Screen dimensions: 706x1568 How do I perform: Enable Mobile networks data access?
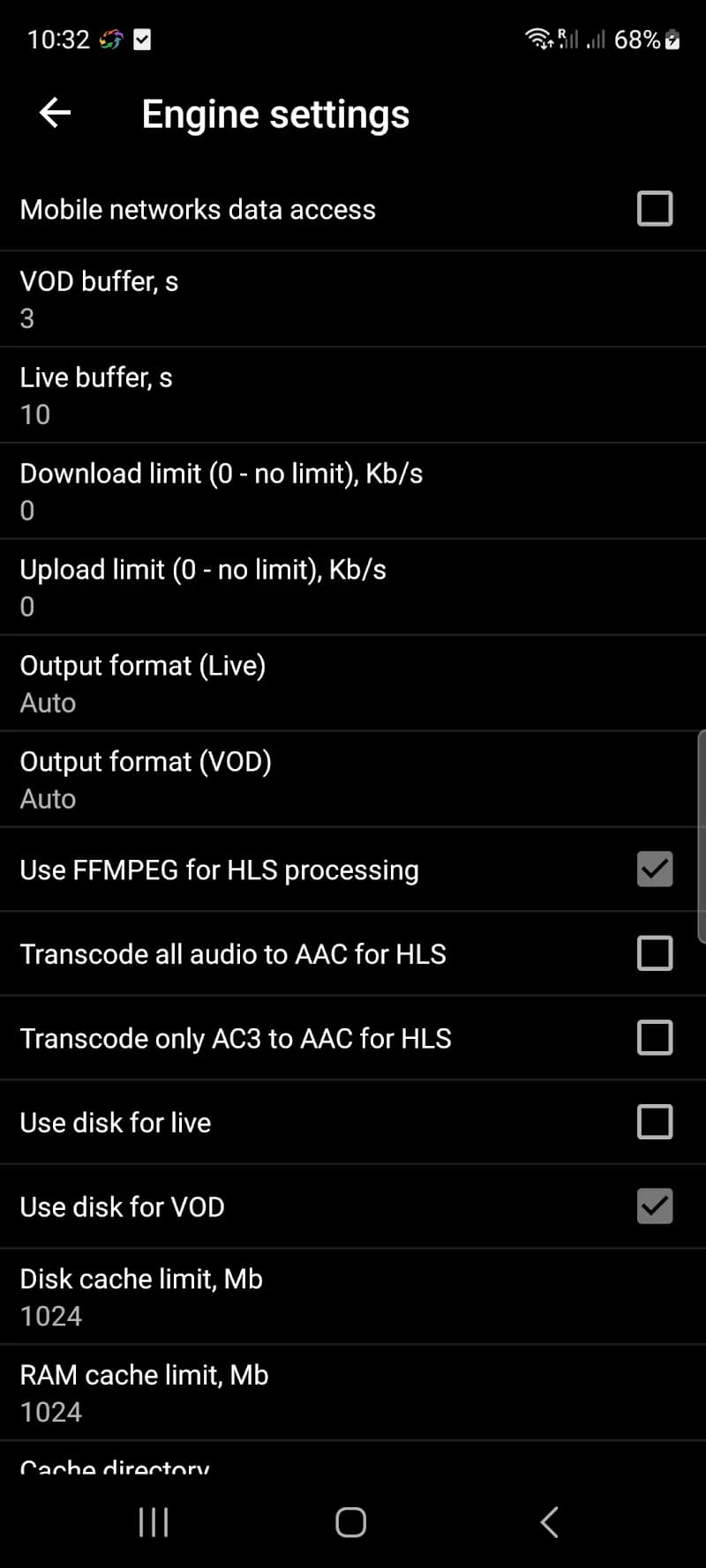(x=654, y=209)
